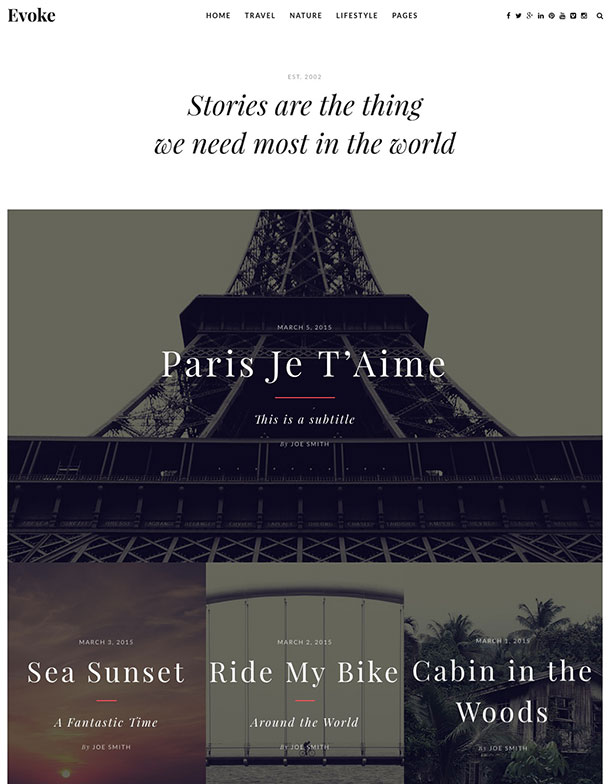610x784 pixels.
Task: Open the Cabin in the Woods post
Action: click(502, 690)
